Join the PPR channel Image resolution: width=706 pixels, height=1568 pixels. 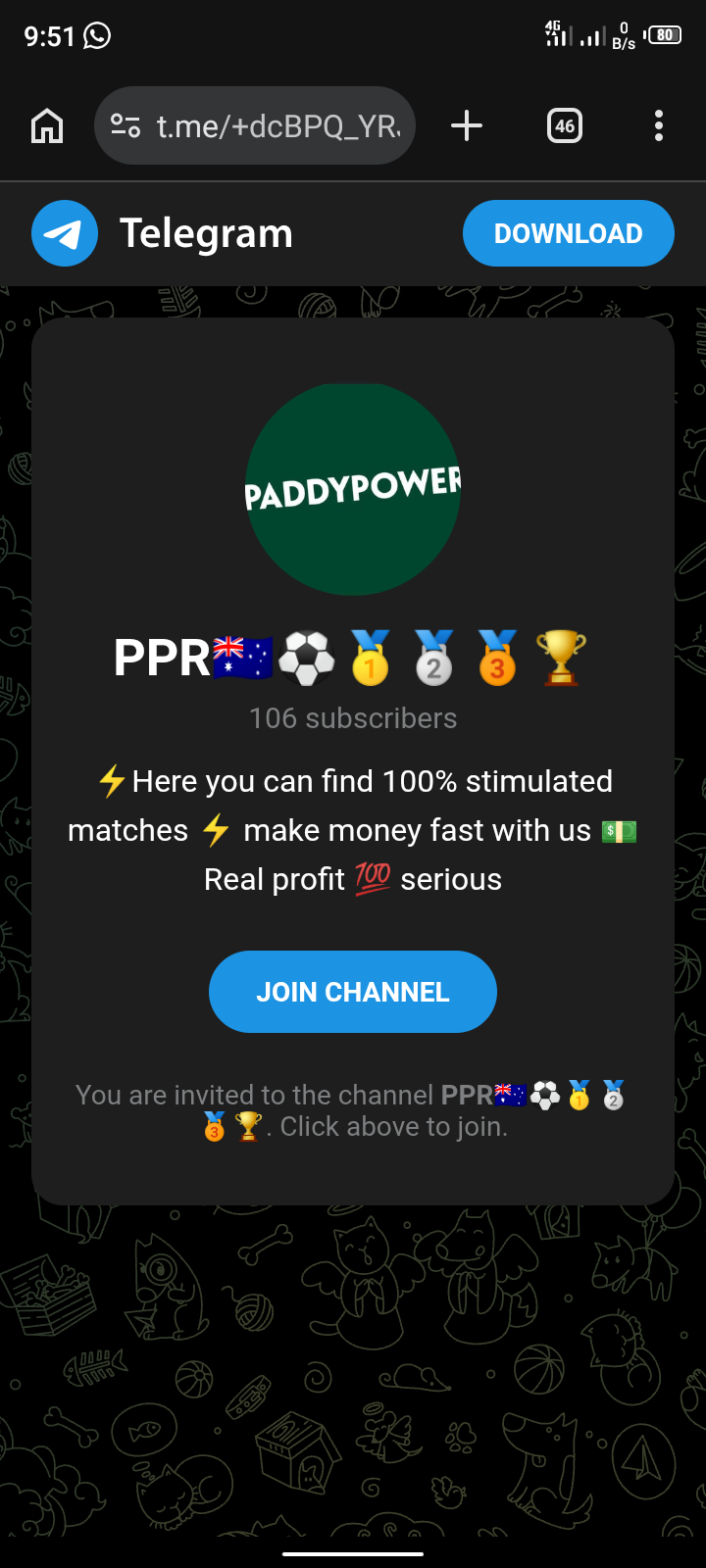tap(352, 992)
